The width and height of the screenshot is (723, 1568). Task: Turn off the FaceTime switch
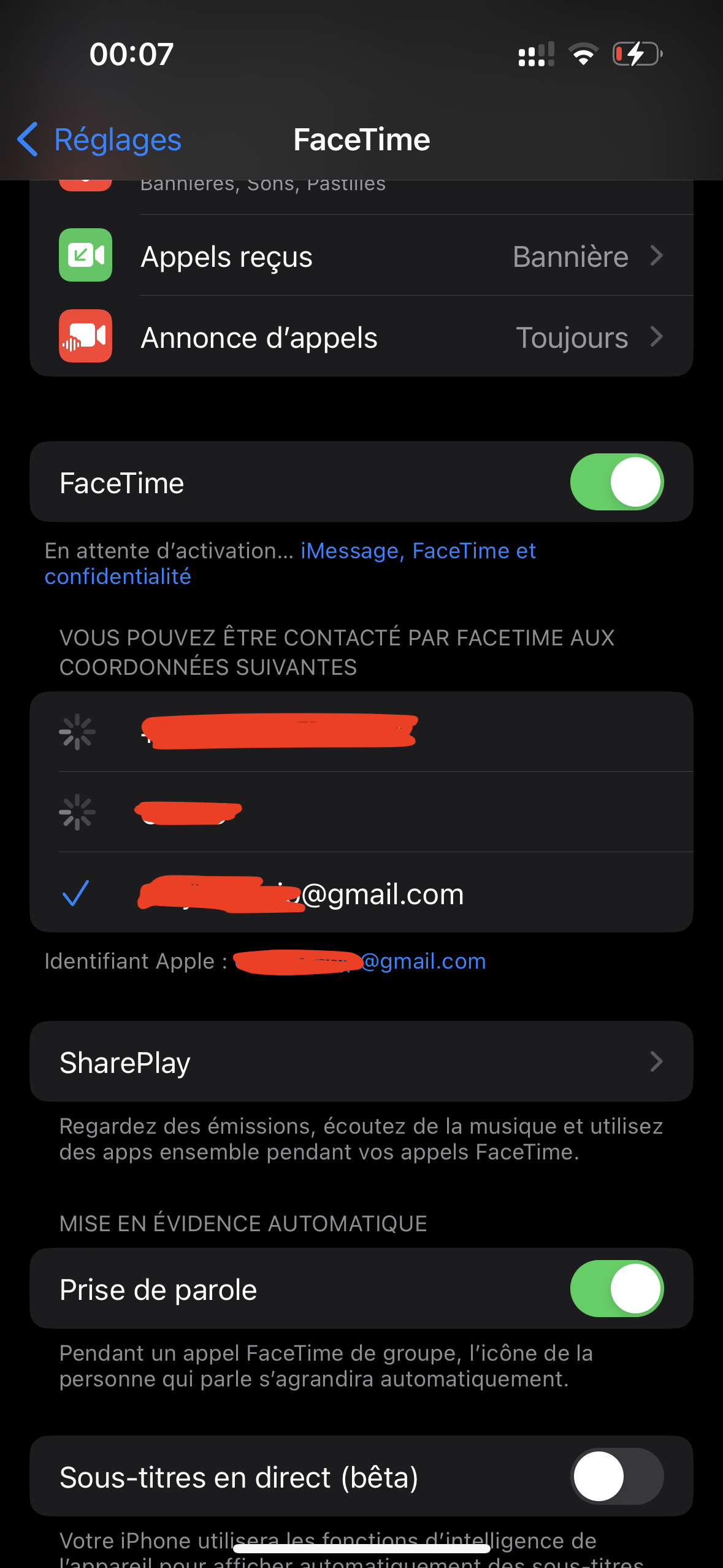pyautogui.click(x=616, y=482)
